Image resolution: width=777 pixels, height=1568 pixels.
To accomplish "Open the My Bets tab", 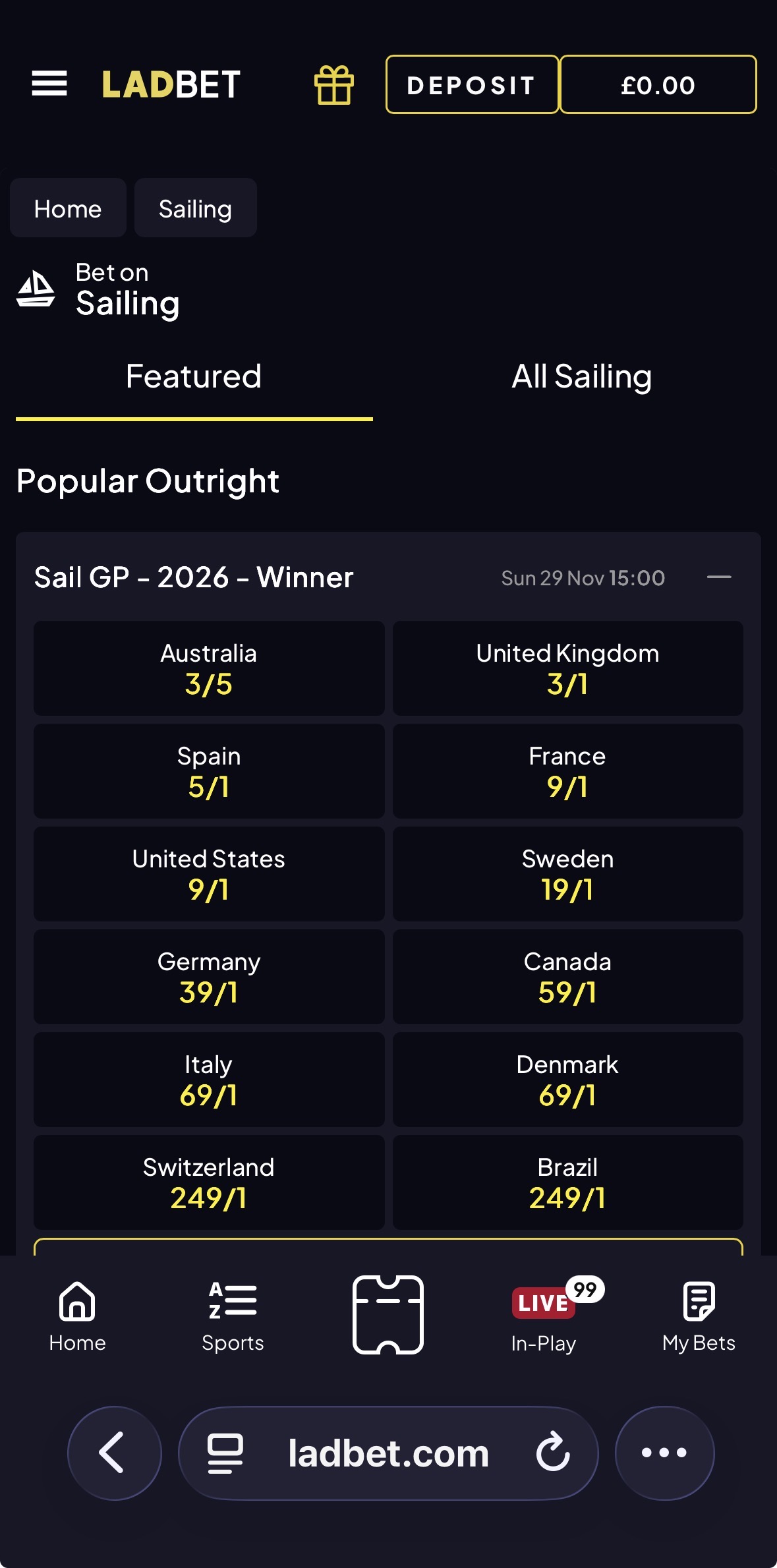I will click(x=699, y=1316).
